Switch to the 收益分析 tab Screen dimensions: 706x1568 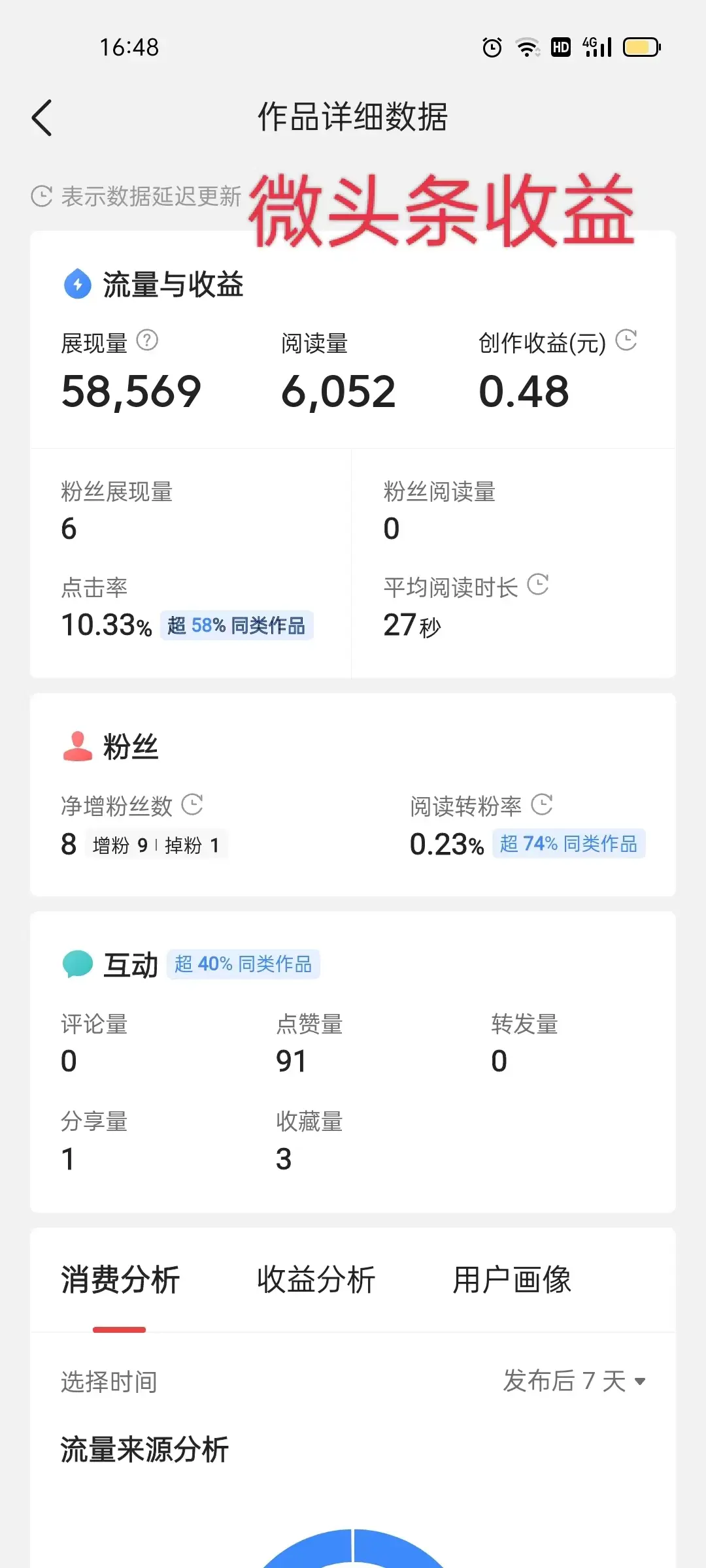[316, 1279]
